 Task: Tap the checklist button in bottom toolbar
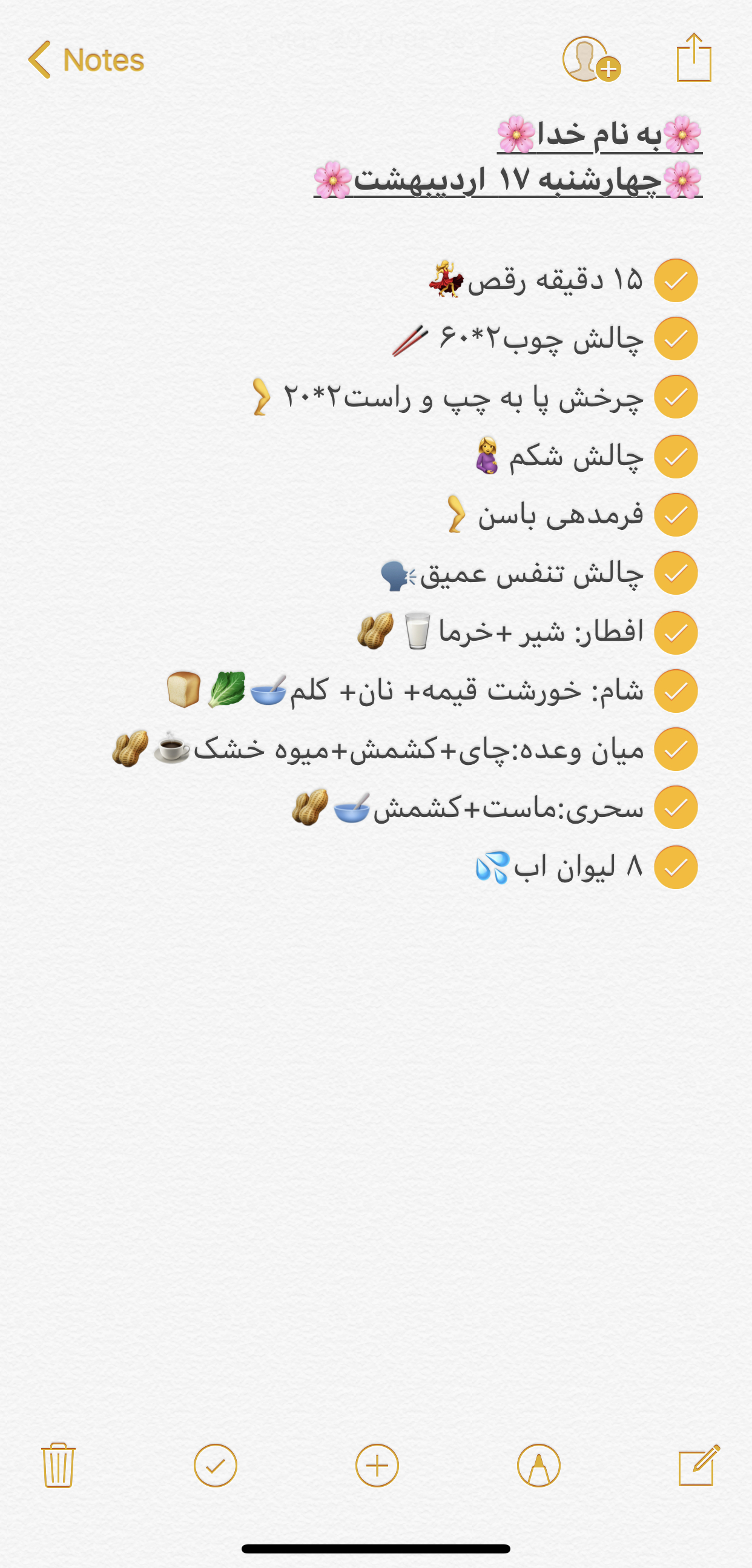coord(216,1466)
